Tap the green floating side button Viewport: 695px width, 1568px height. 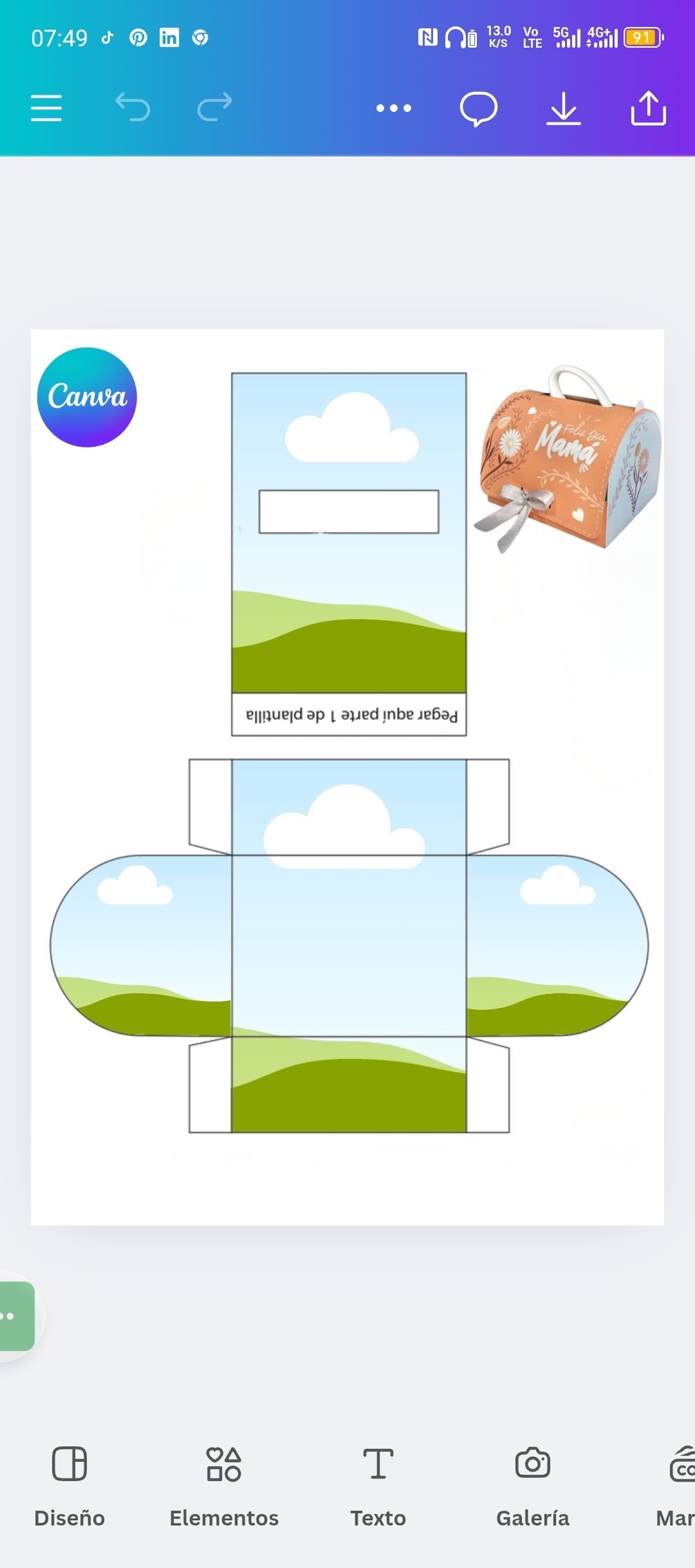17,1316
